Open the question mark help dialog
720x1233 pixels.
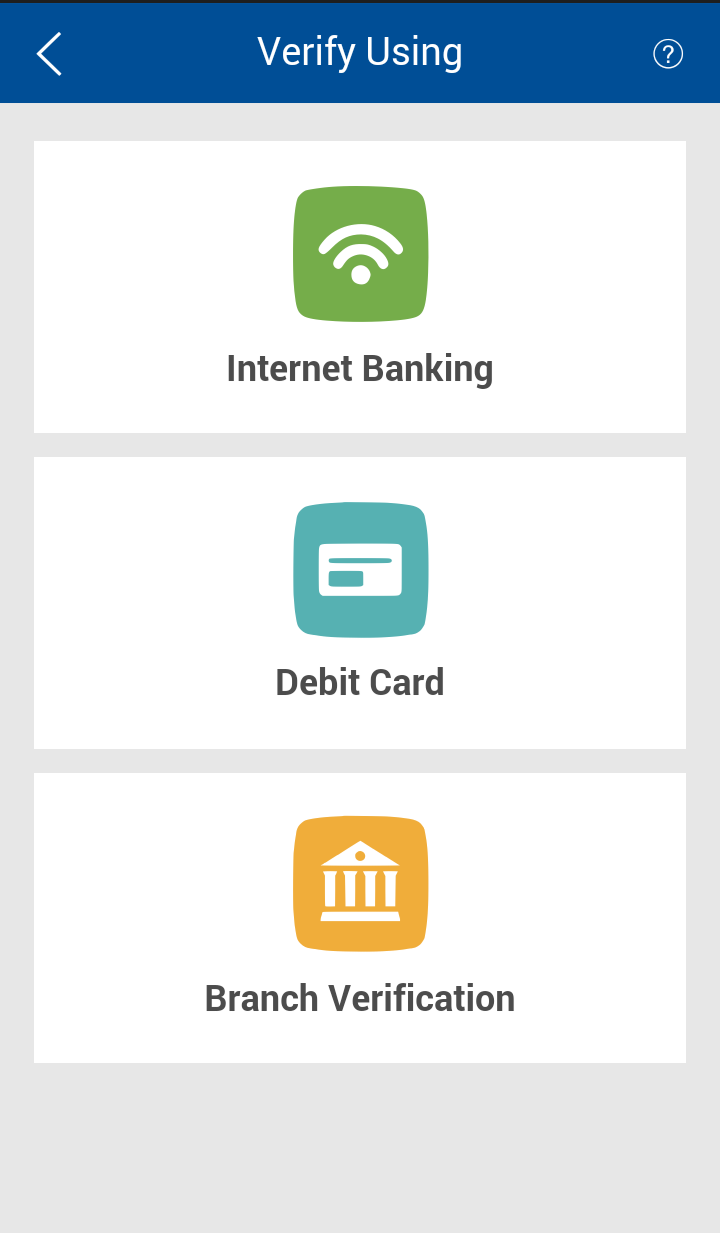pyautogui.click(x=667, y=54)
